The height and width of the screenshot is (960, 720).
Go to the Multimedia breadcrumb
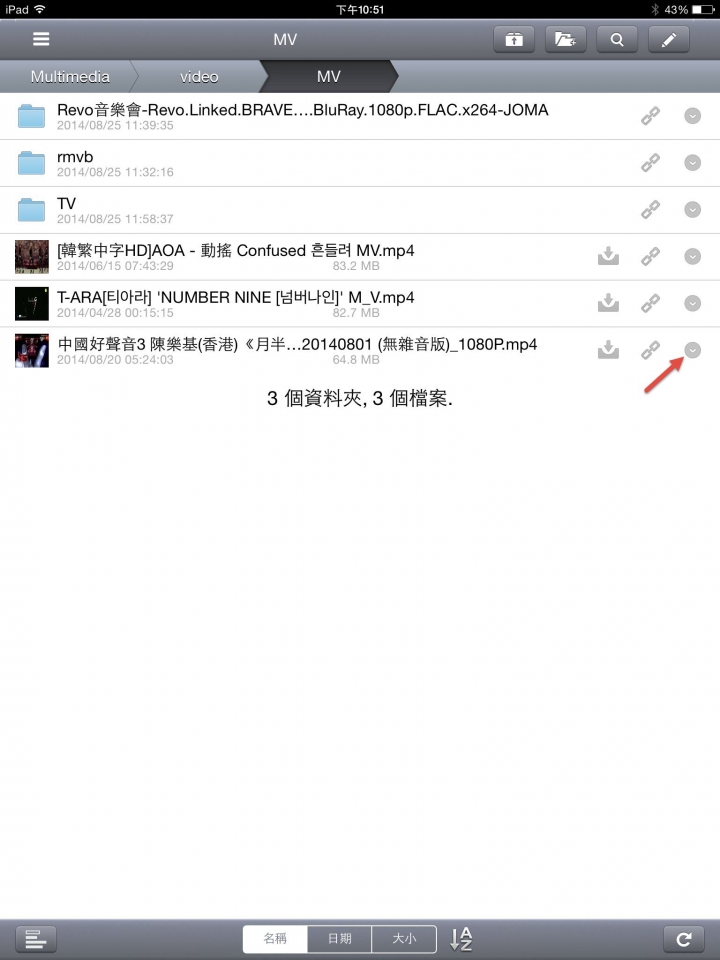click(70, 76)
